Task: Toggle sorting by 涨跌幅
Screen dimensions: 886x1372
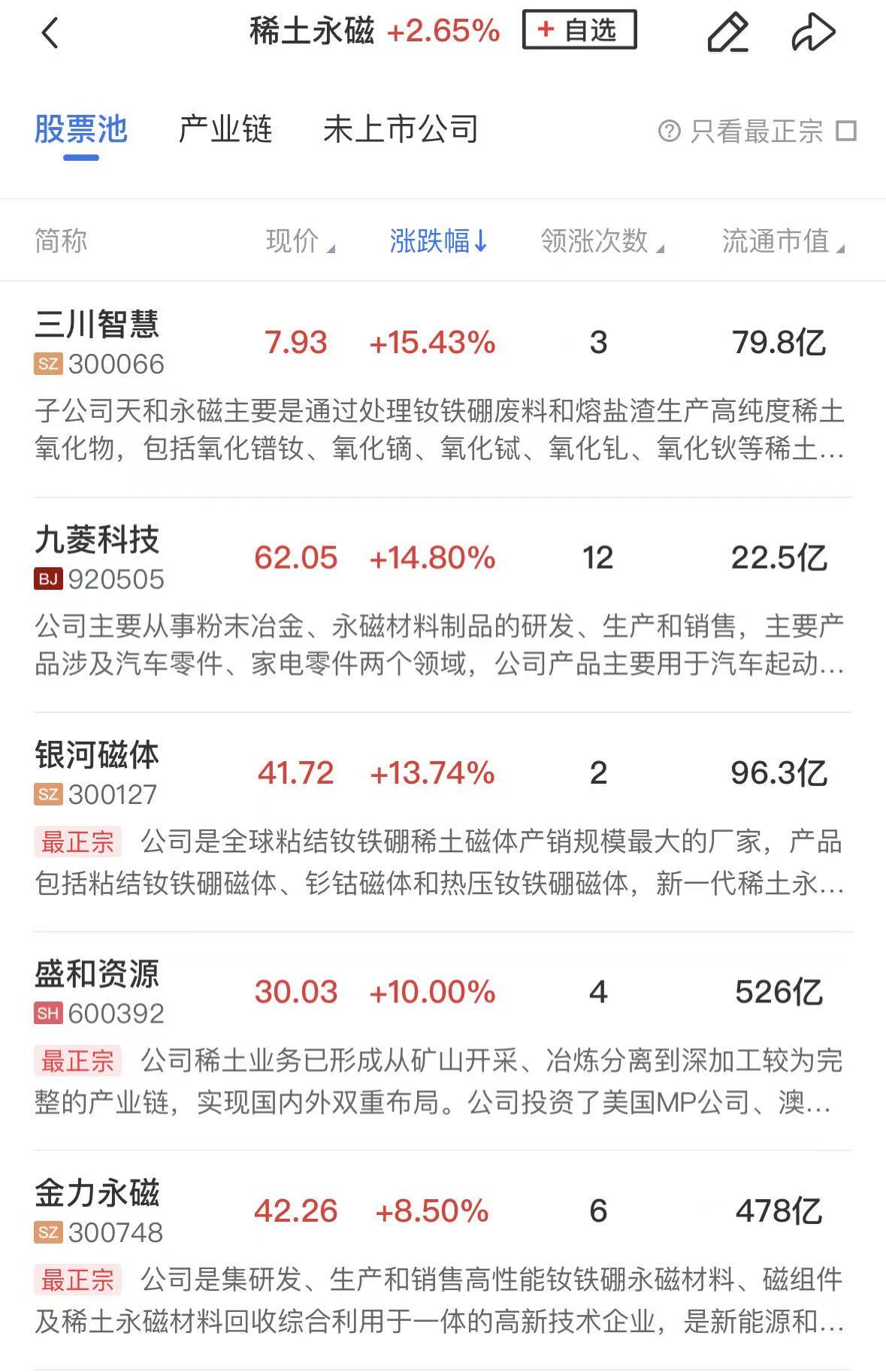Action: point(438,241)
